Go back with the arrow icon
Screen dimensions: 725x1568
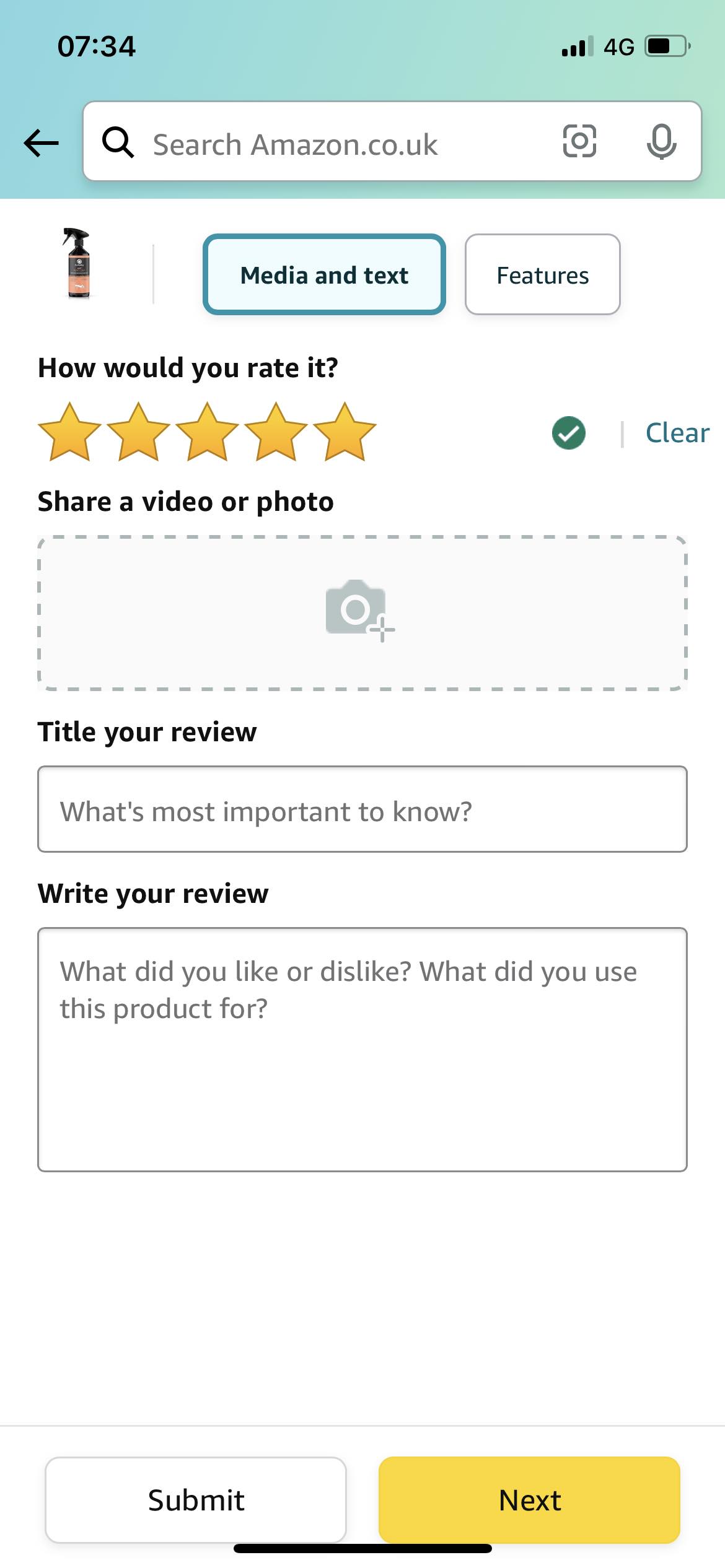pos(41,143)
